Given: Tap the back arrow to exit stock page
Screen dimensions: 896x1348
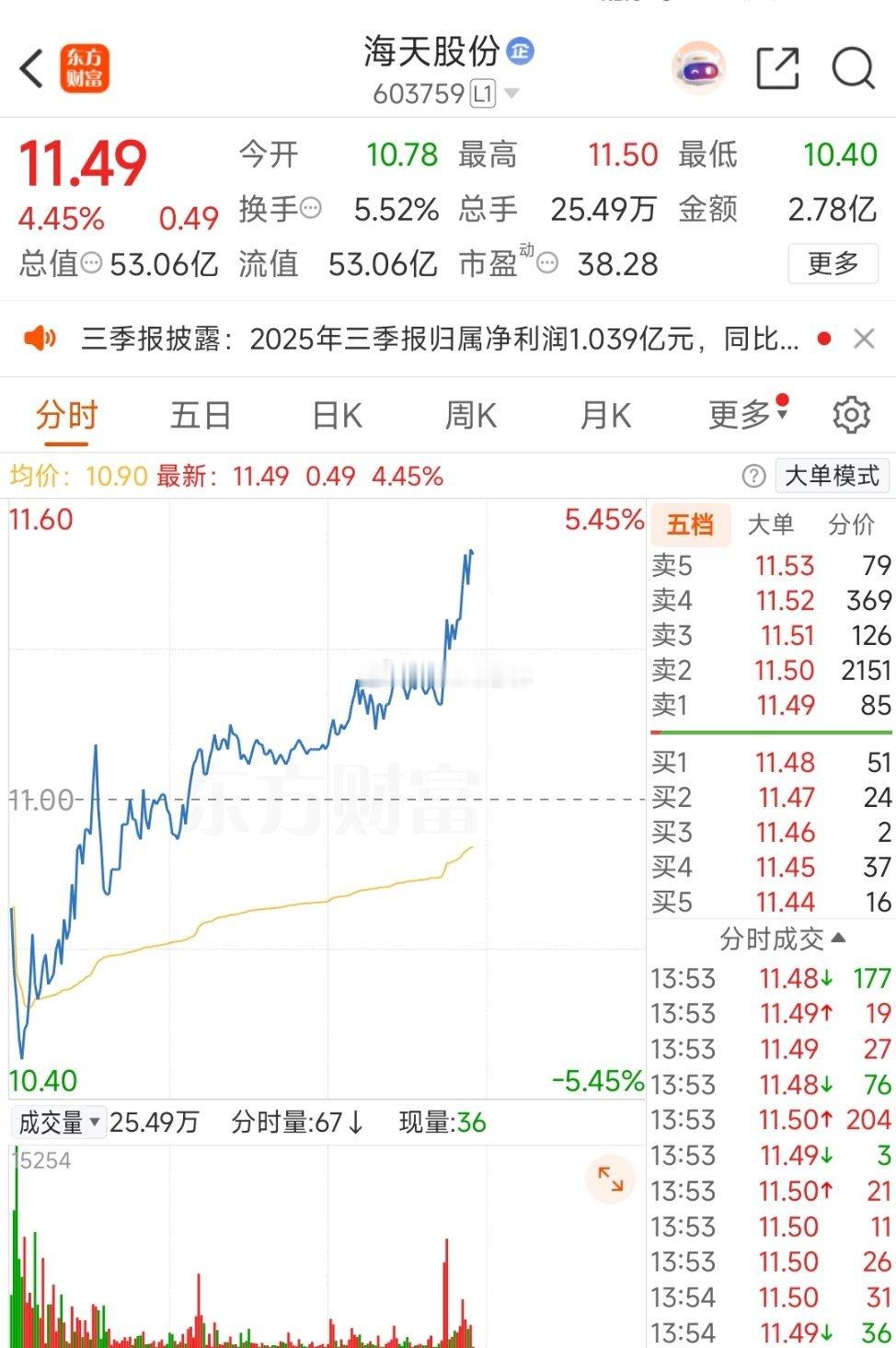Looking at the screenshot, I should (31, 67).
